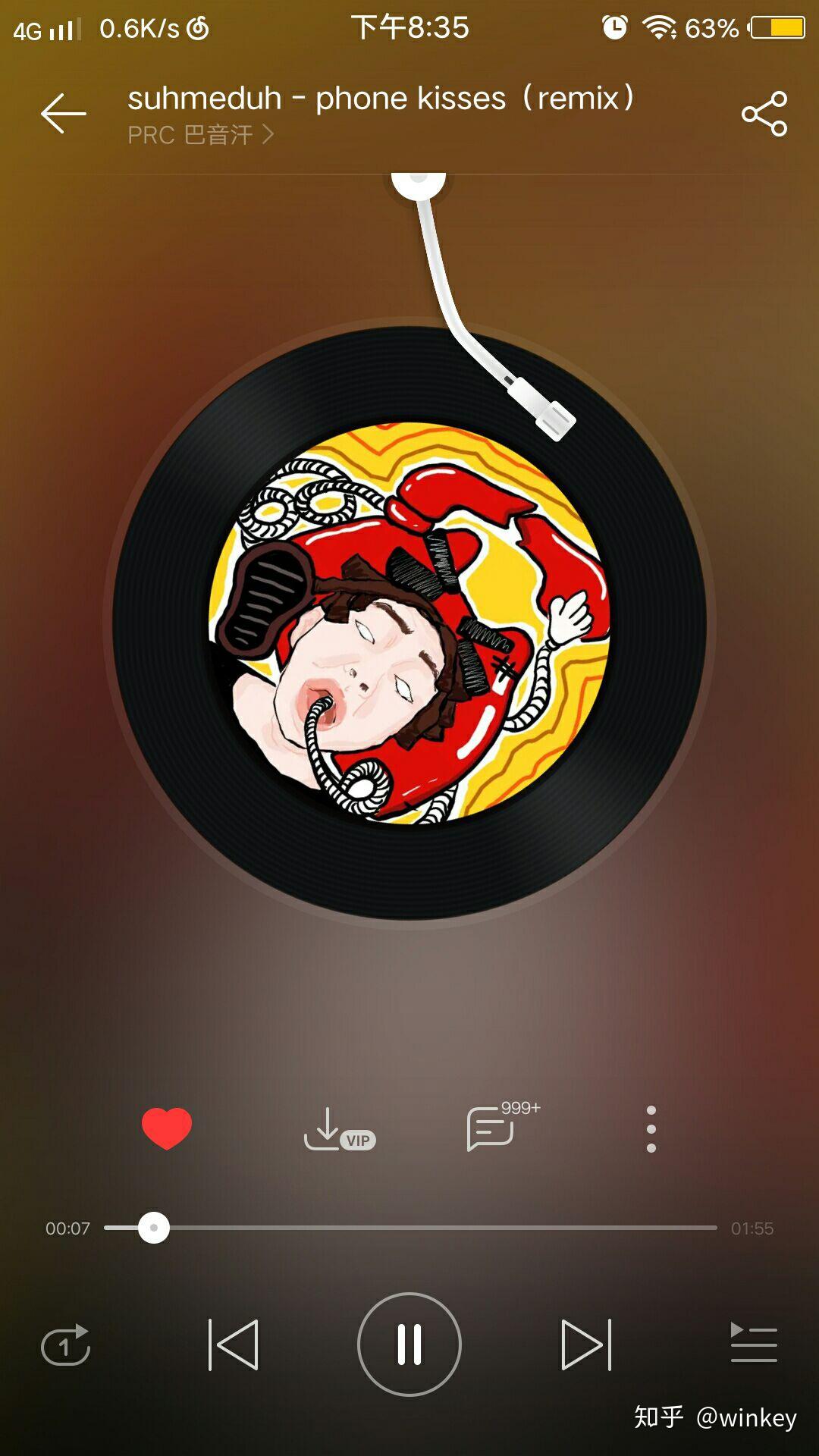The height and width of the screenshot is (1456, 819).
Task: Skip to the previous track
Action: [x=234, y=1345]
